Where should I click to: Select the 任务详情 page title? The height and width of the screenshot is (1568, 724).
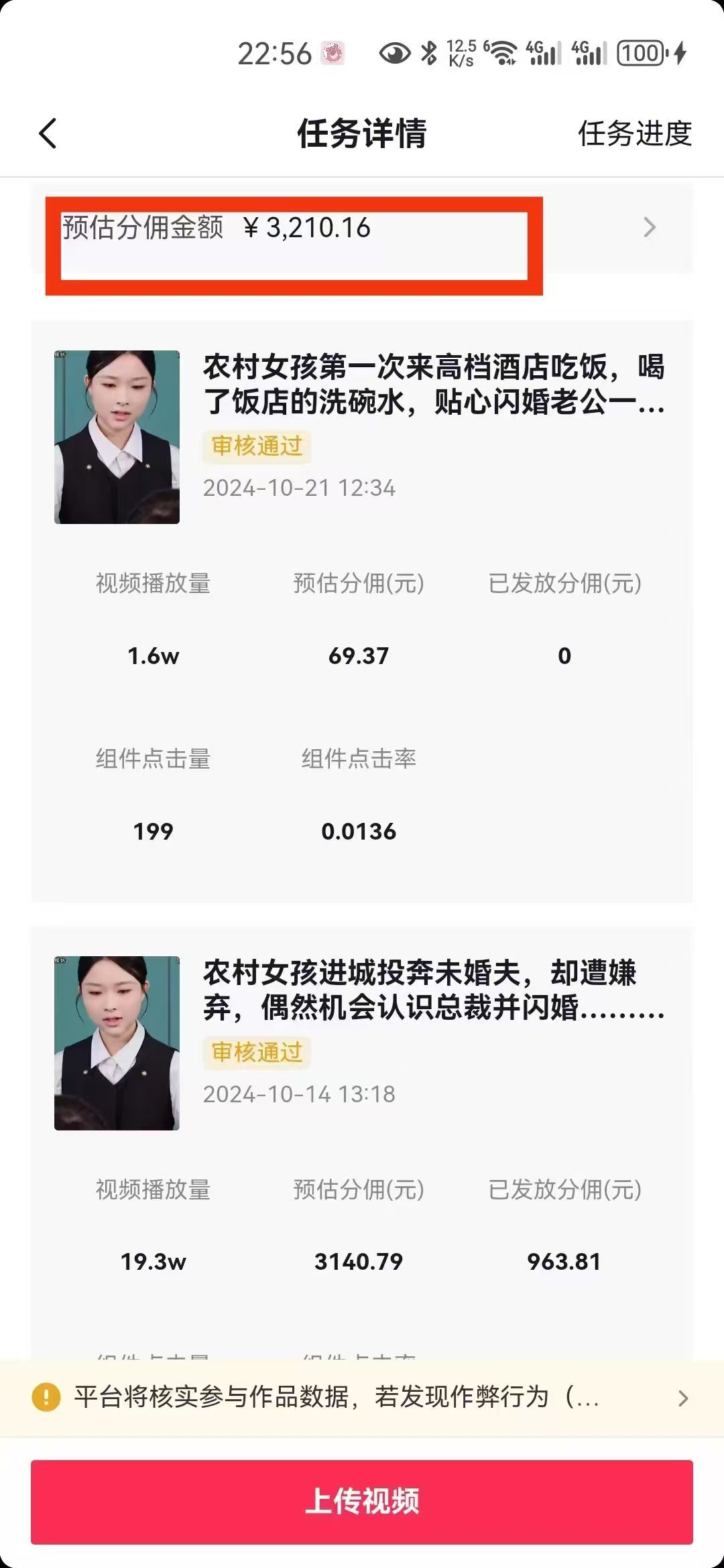[x=362, y=133]
